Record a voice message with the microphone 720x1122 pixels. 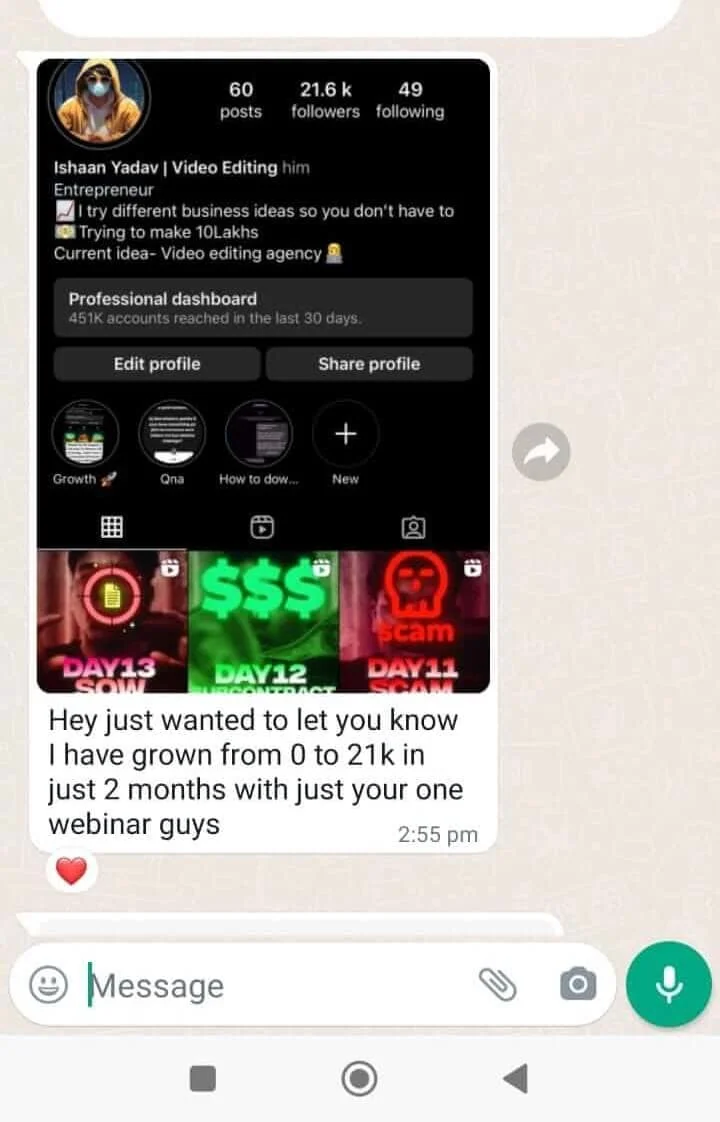668,985
